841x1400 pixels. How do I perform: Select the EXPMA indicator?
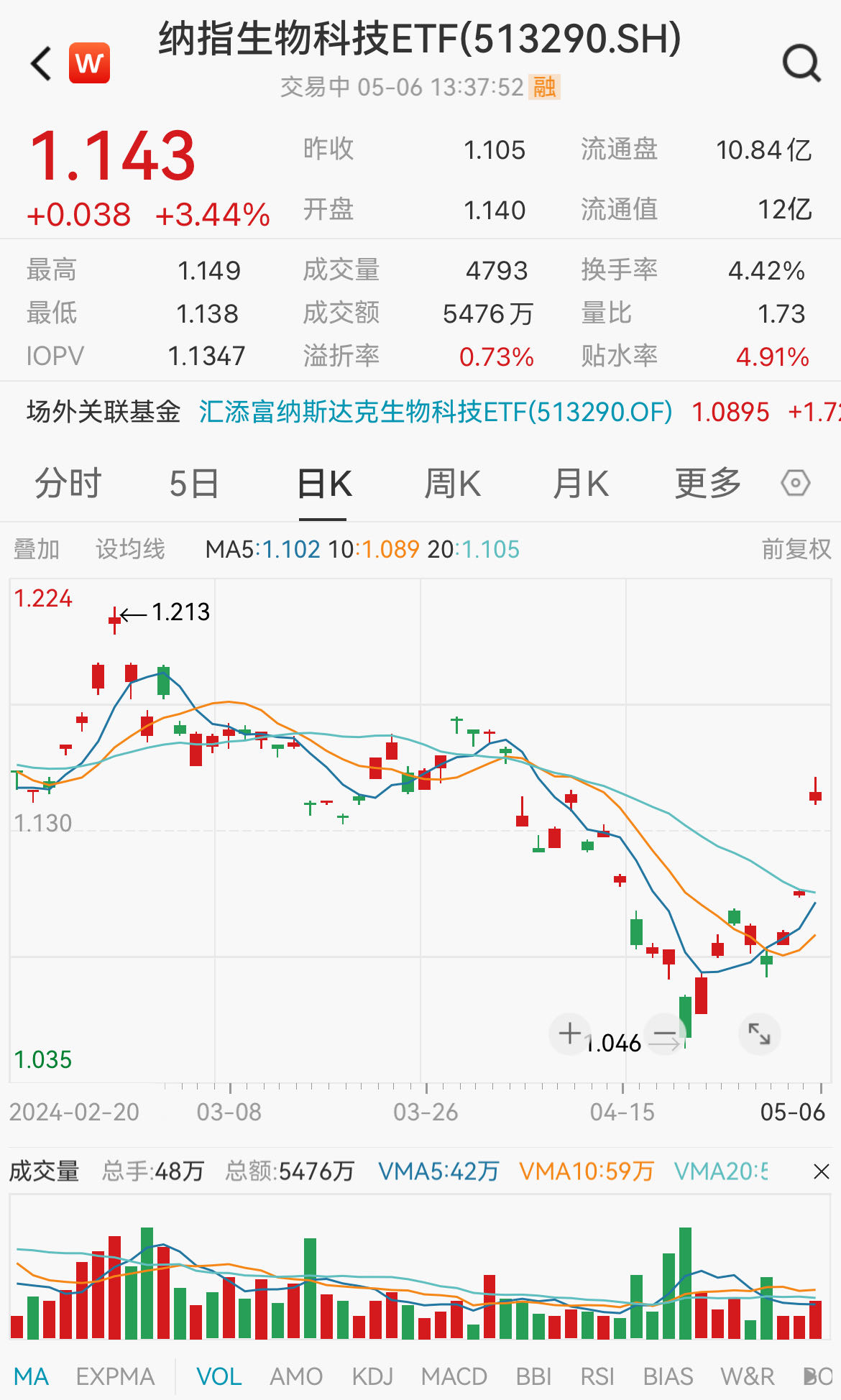tap(115, 1376)
